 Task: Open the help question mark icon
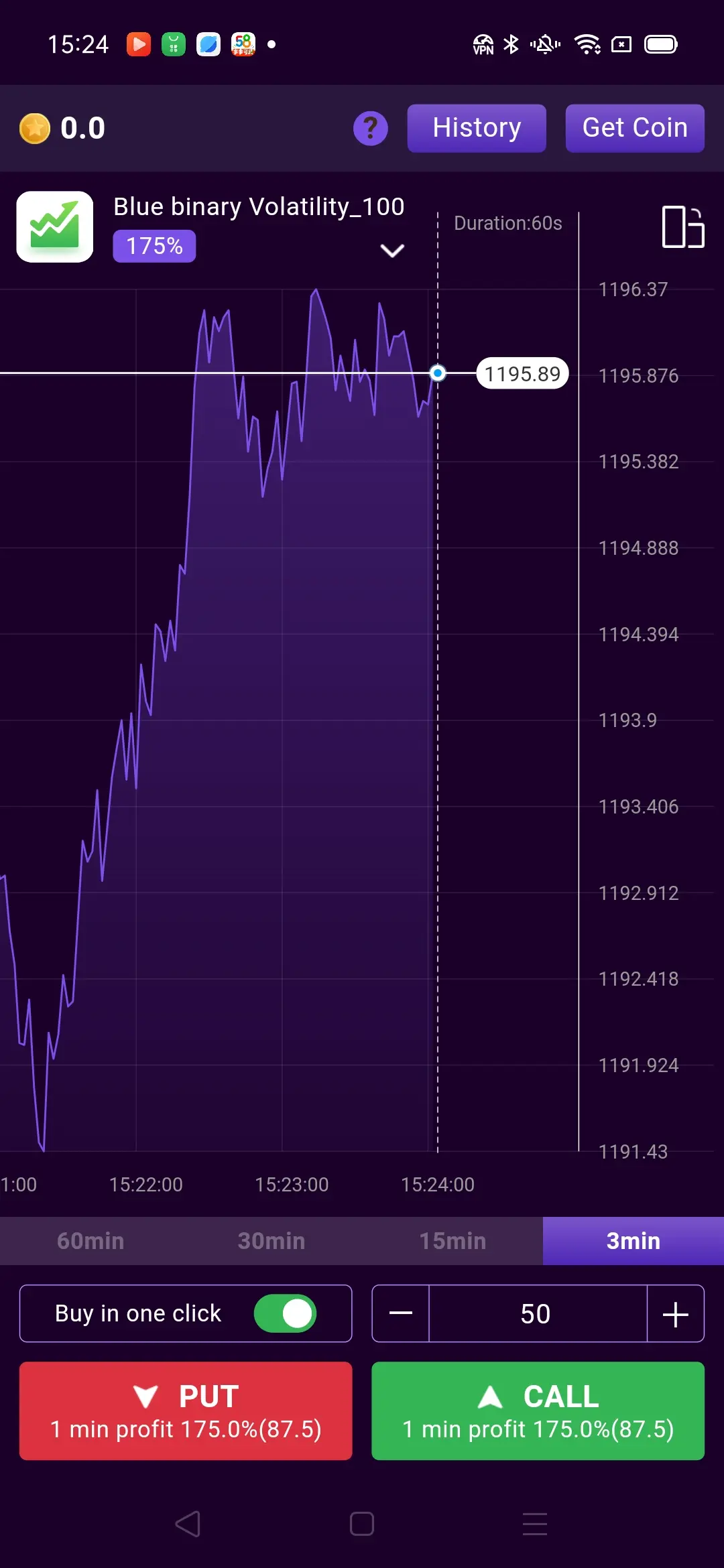coord(370,128)
